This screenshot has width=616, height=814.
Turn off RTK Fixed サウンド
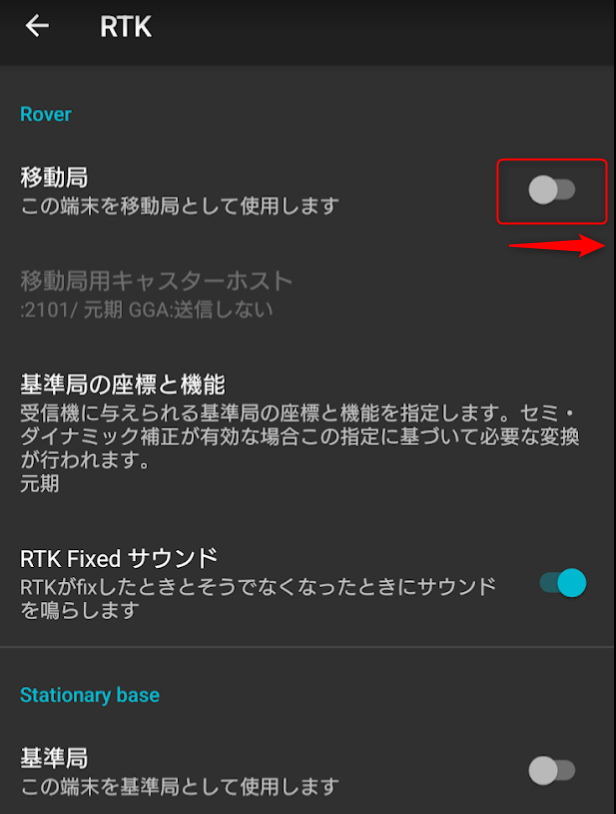(x=561, y=582)
